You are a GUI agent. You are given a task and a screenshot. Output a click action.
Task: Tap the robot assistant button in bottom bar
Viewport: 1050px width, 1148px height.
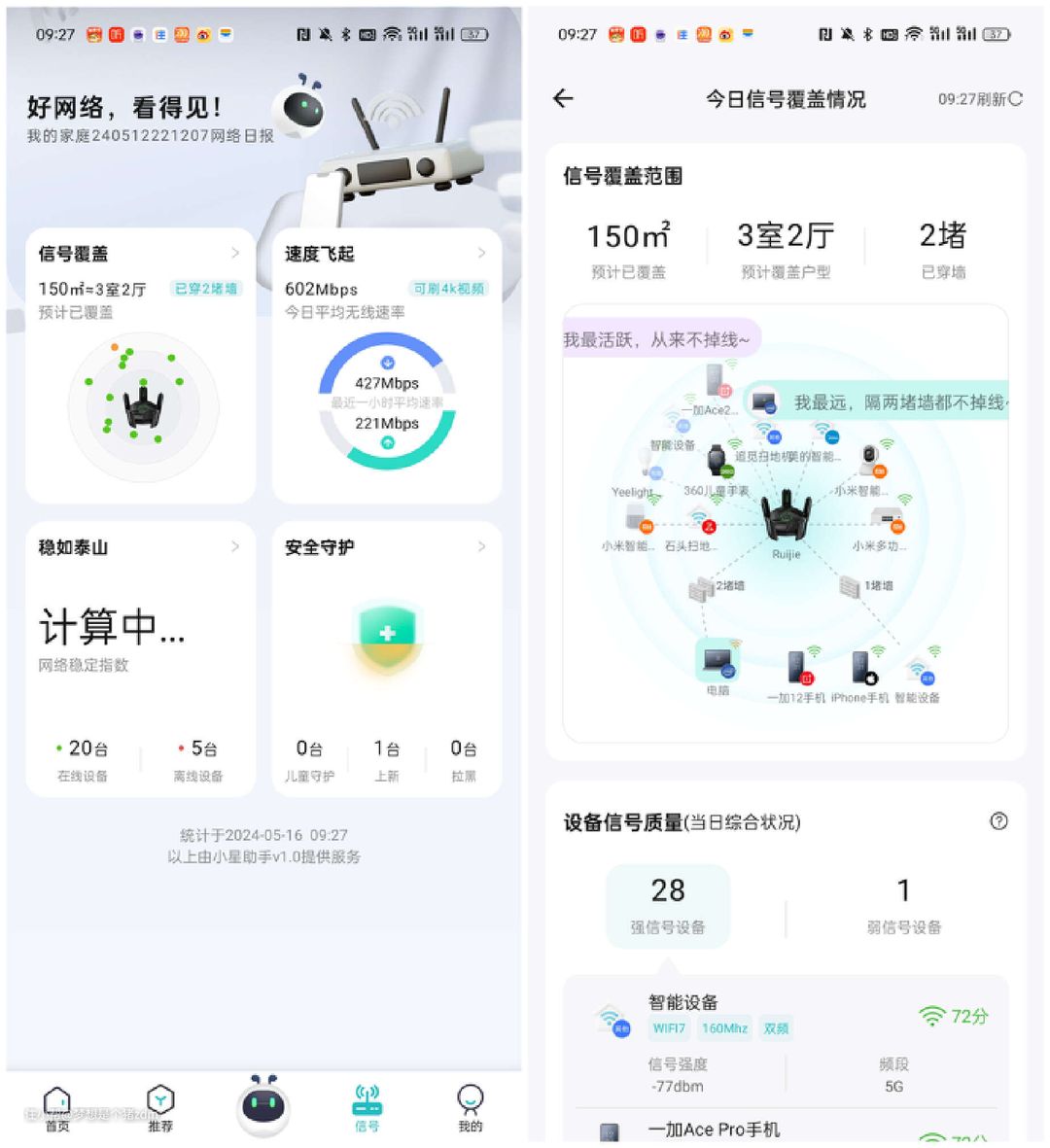263,1106
